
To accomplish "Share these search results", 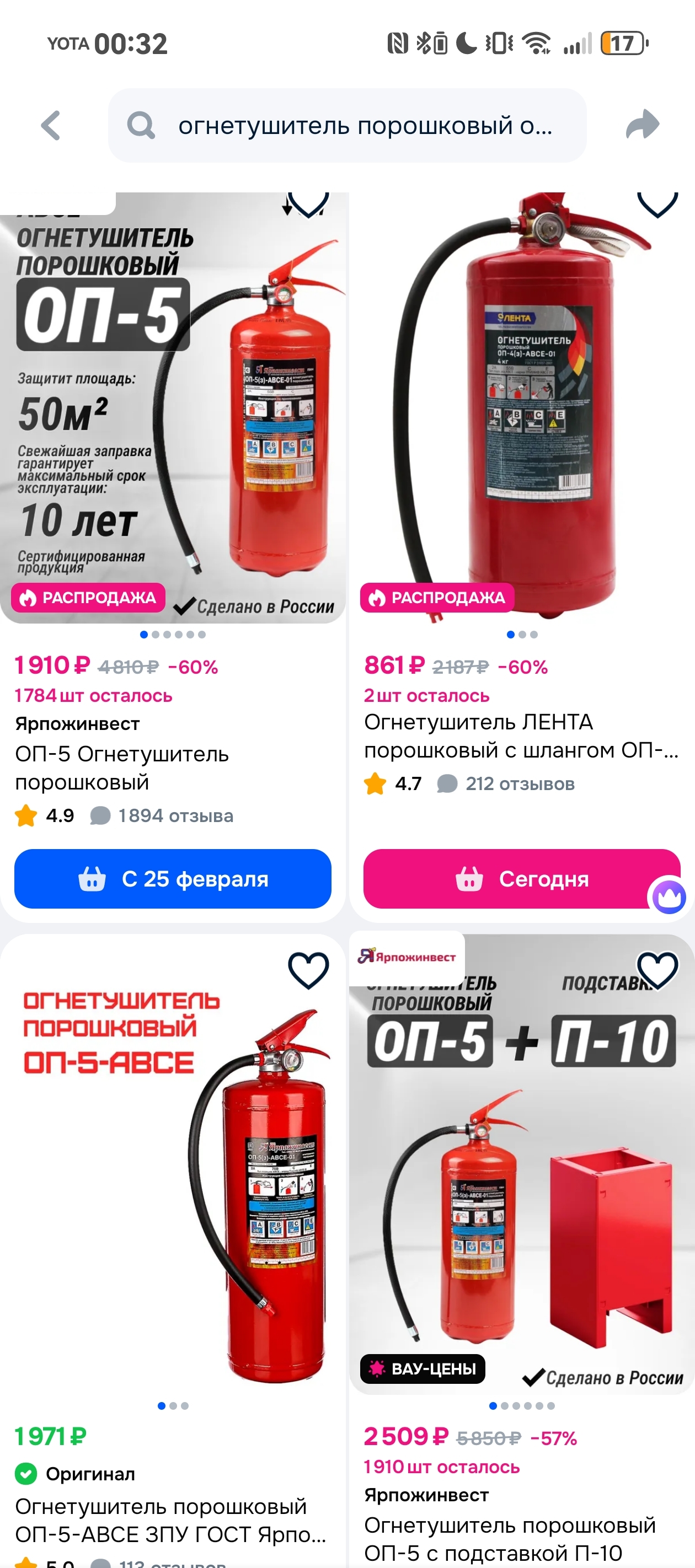I will tap(642, 125).
